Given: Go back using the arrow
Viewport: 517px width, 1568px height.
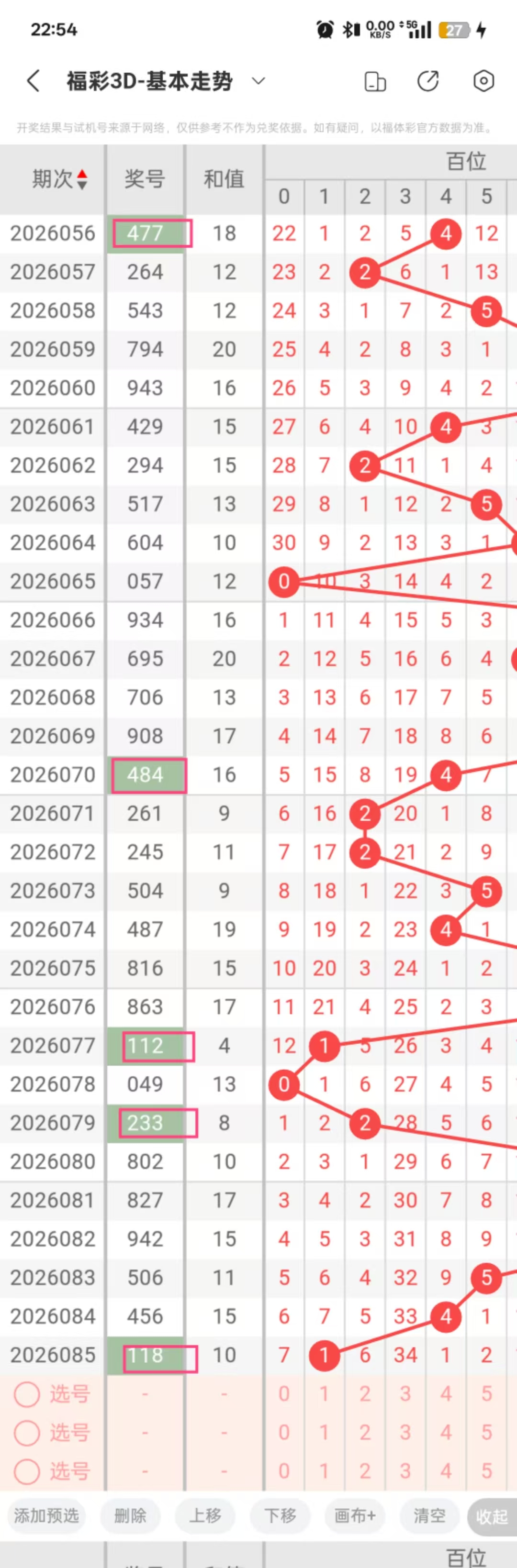Looking at the screenshot, I should tap(34, 80).
